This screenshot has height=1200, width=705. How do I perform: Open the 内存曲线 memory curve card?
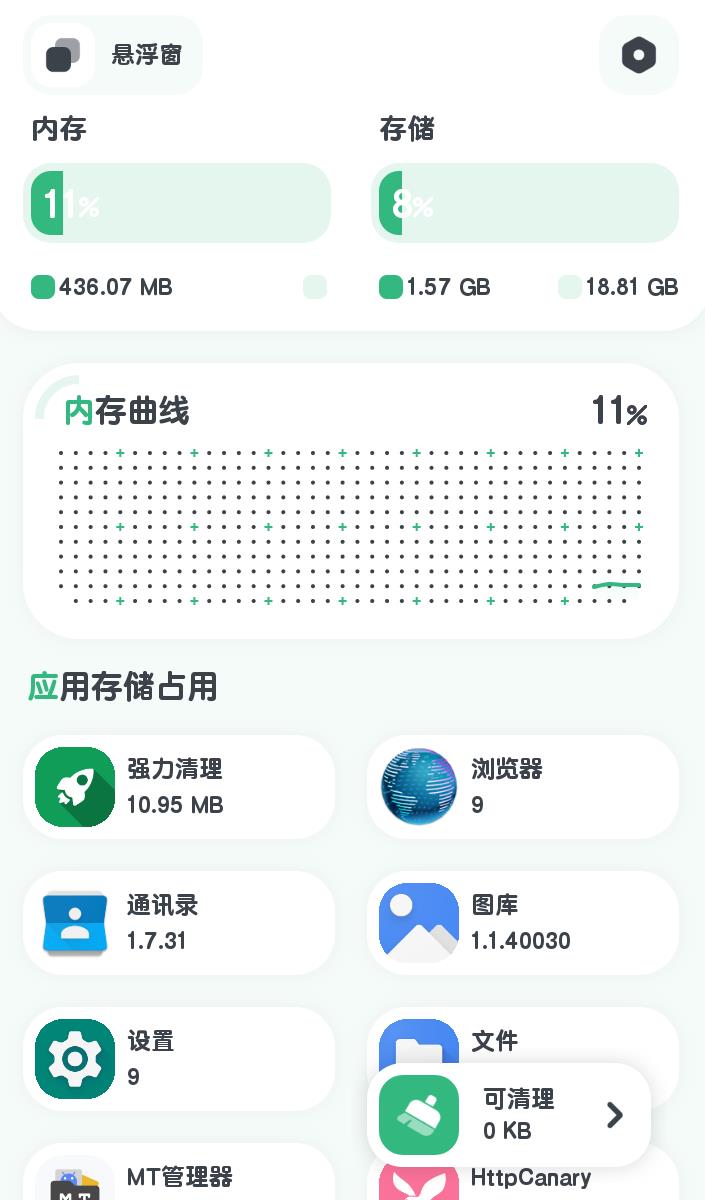coord(350,500)
